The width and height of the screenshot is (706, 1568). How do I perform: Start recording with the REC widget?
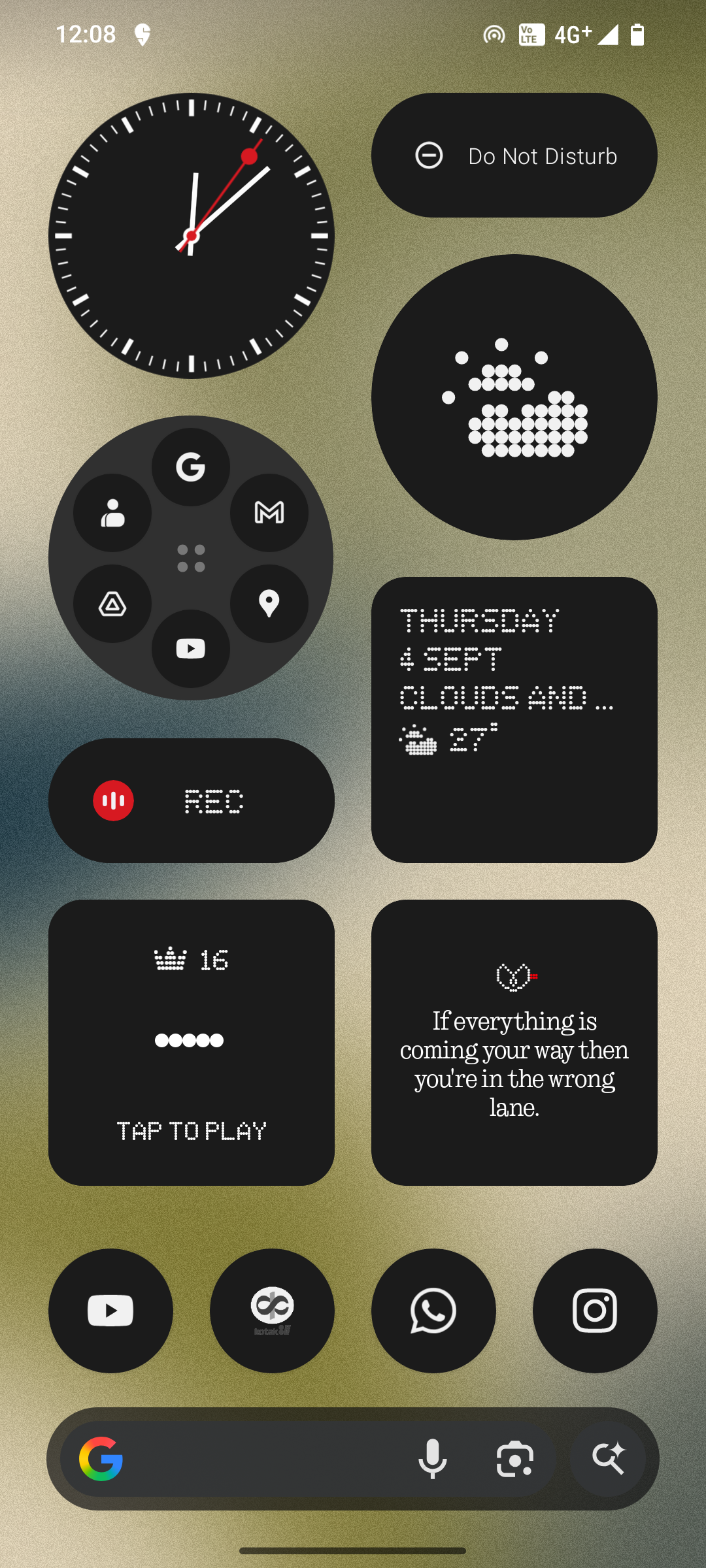click(x=191, y=800)
